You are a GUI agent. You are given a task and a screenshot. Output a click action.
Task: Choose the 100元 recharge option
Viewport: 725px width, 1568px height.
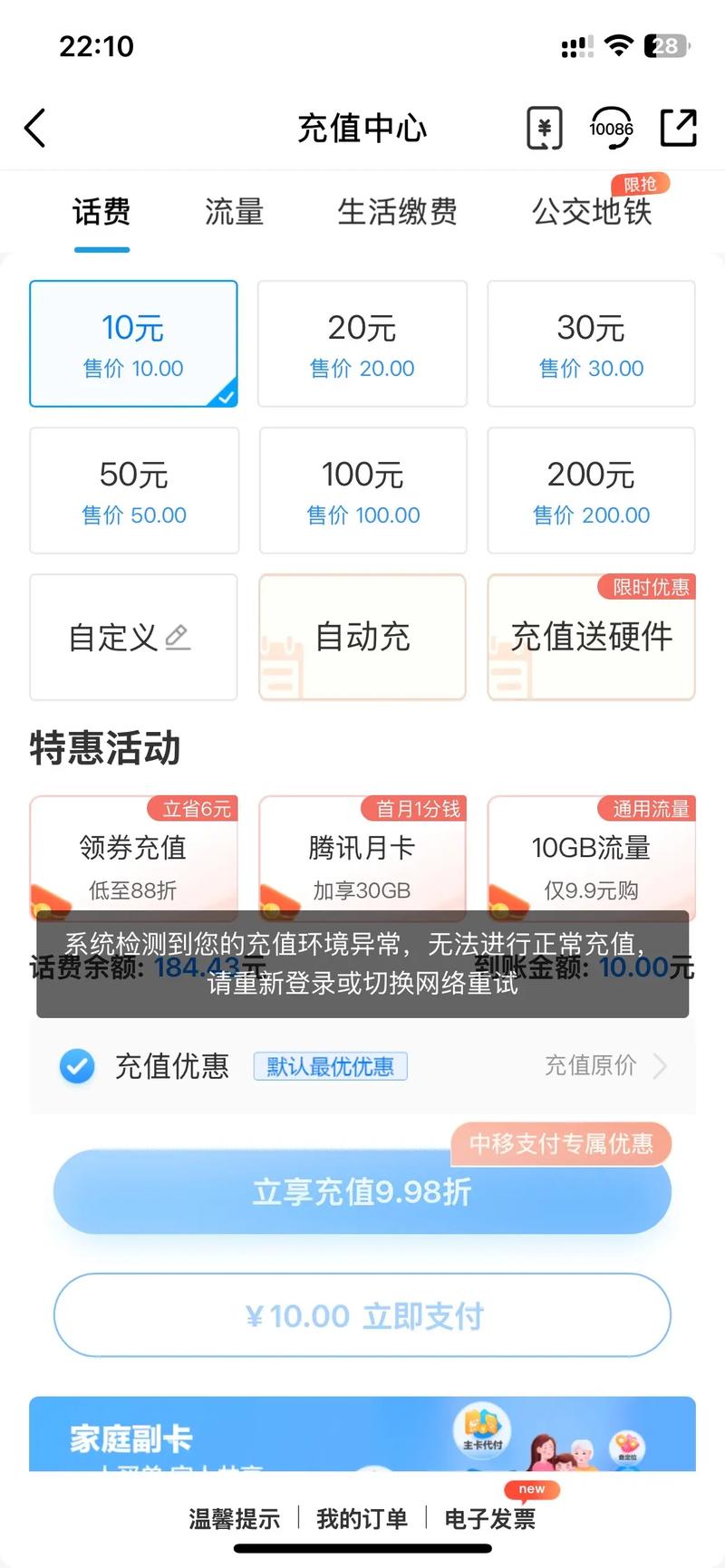(x=362, y=491)
